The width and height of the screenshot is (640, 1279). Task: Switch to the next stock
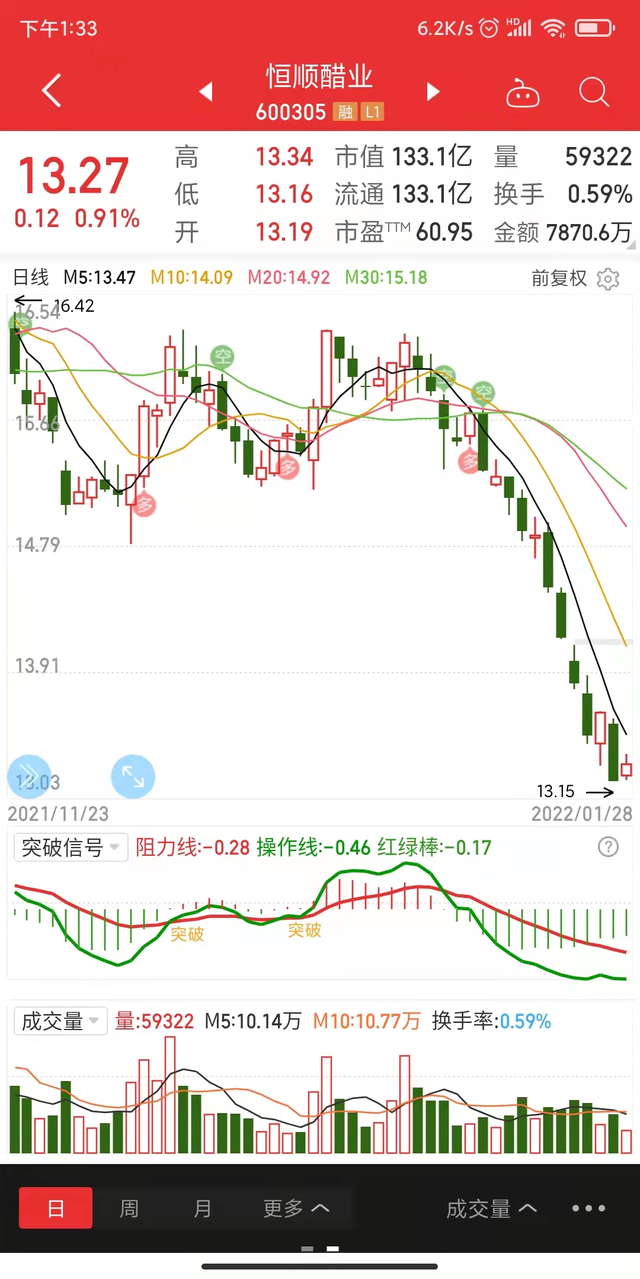point(433,92)
